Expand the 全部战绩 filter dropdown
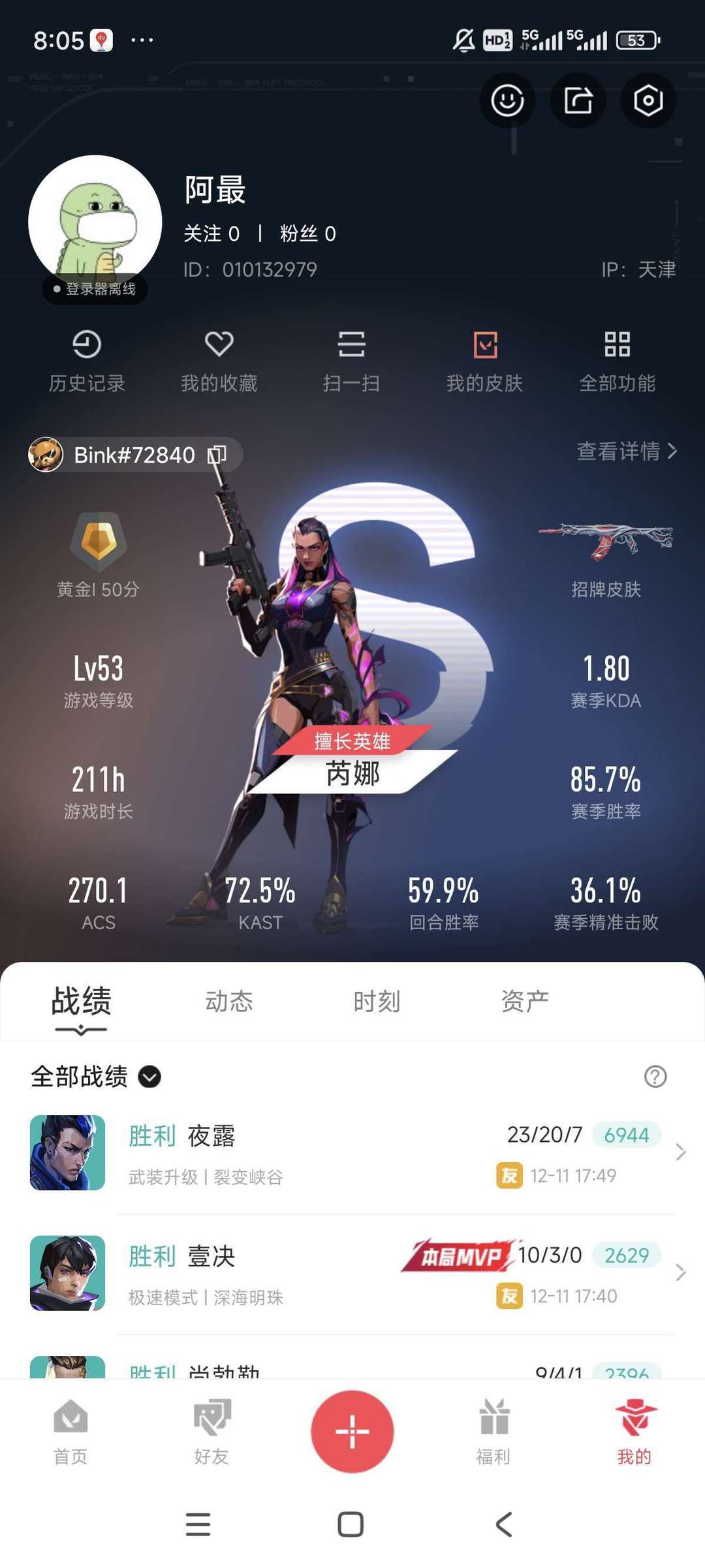 pyautogui.click(x=96, y=1077)
